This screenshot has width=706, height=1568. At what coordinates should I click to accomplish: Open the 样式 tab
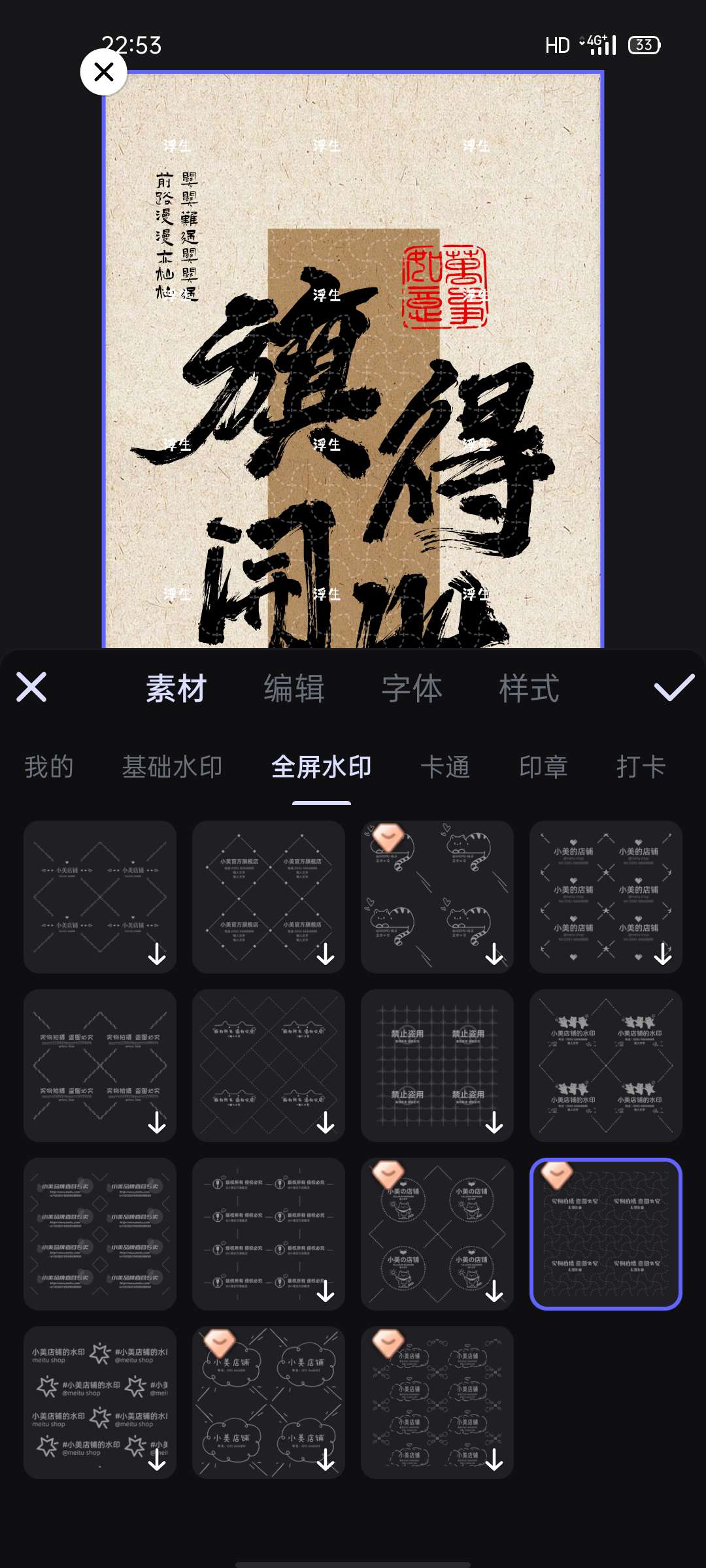pyautogui.click(x=529, y=689)
